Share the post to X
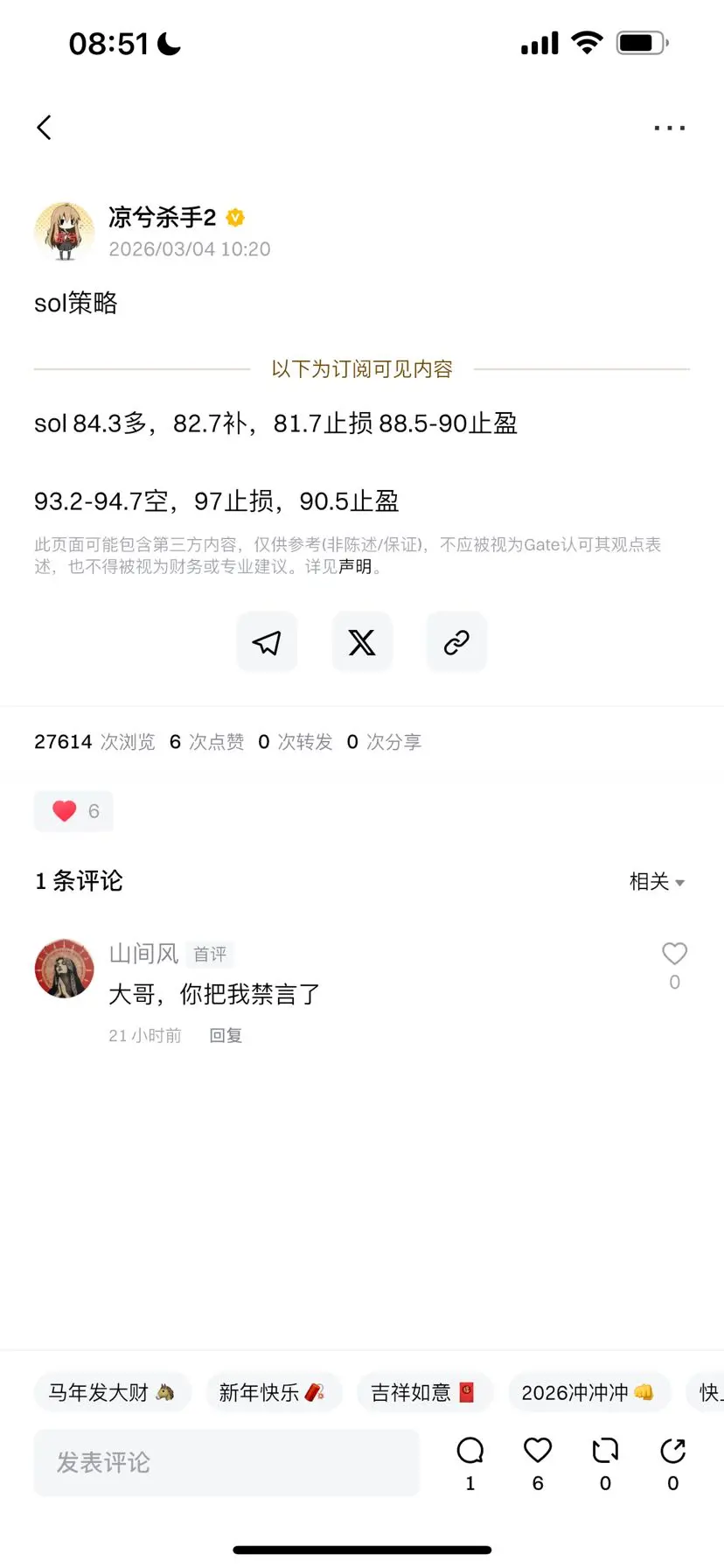 pos(361,641)
